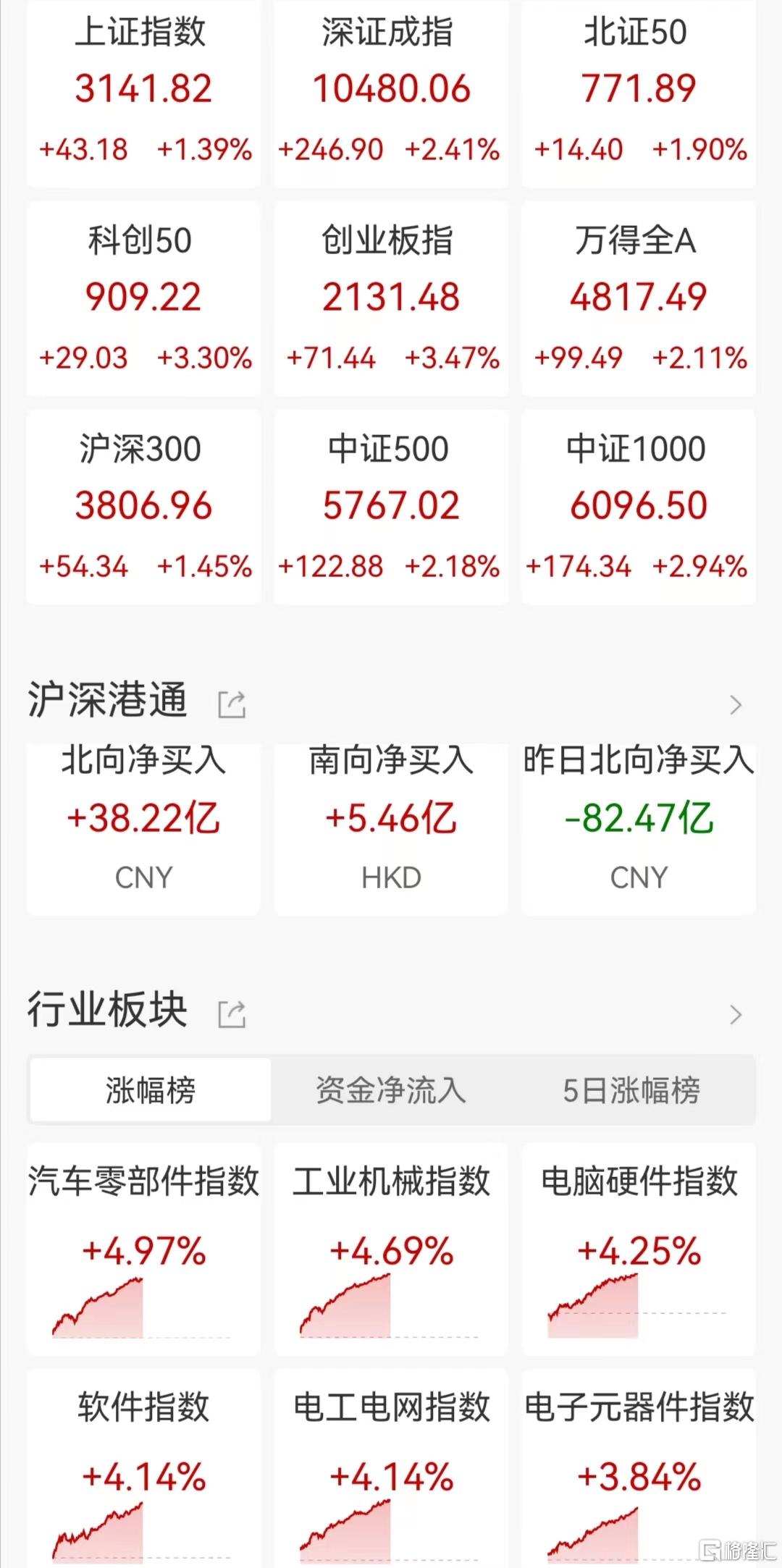Switch to the 资金净流入 tab
The width and height of the screenshot is (782, 1568).
(391, 1090)
